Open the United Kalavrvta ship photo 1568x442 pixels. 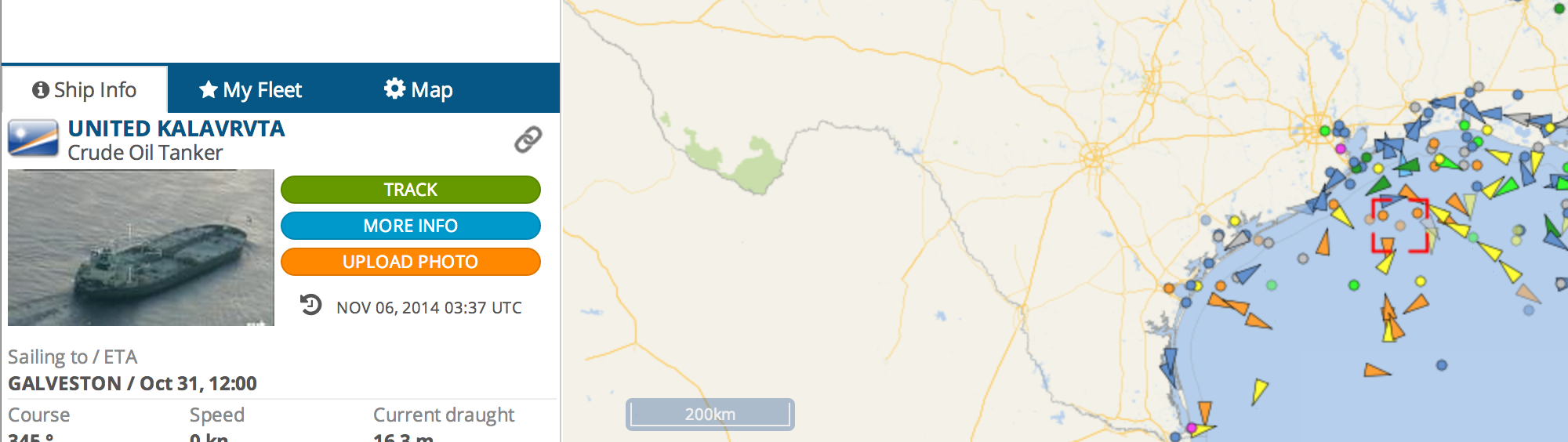coord(141,247)
